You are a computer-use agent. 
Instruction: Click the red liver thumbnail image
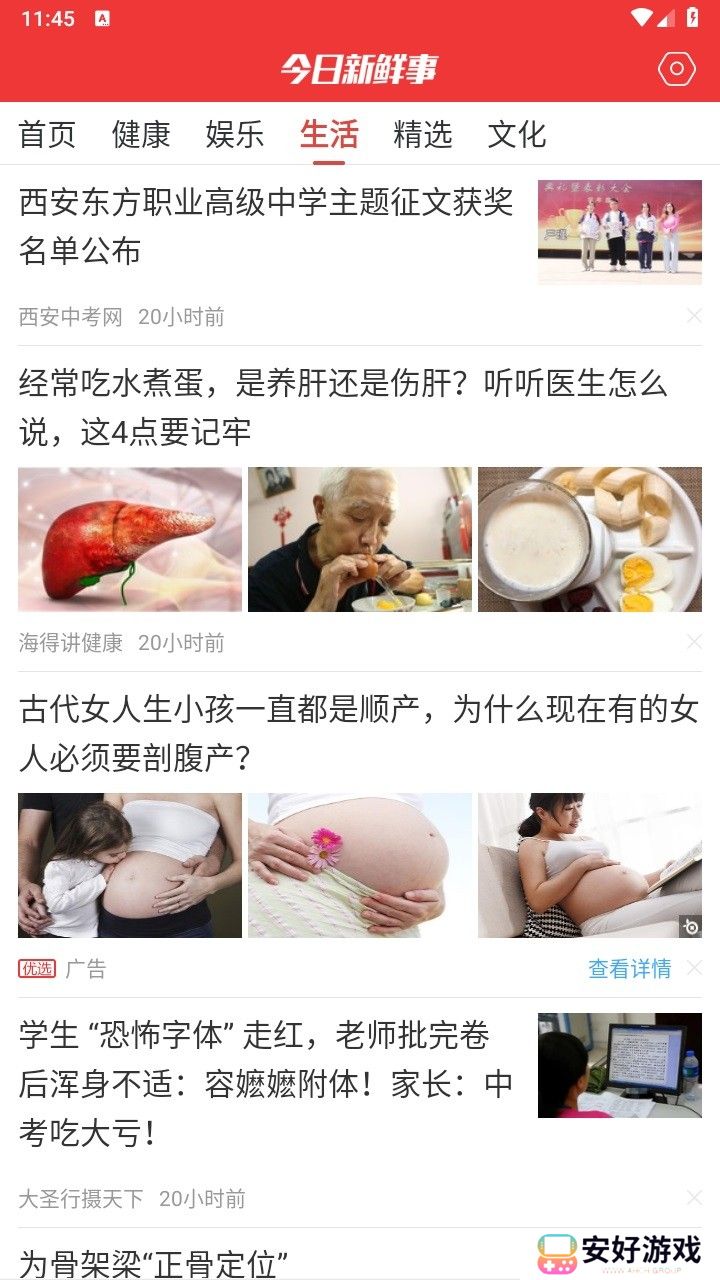click(x=130, y=539)
